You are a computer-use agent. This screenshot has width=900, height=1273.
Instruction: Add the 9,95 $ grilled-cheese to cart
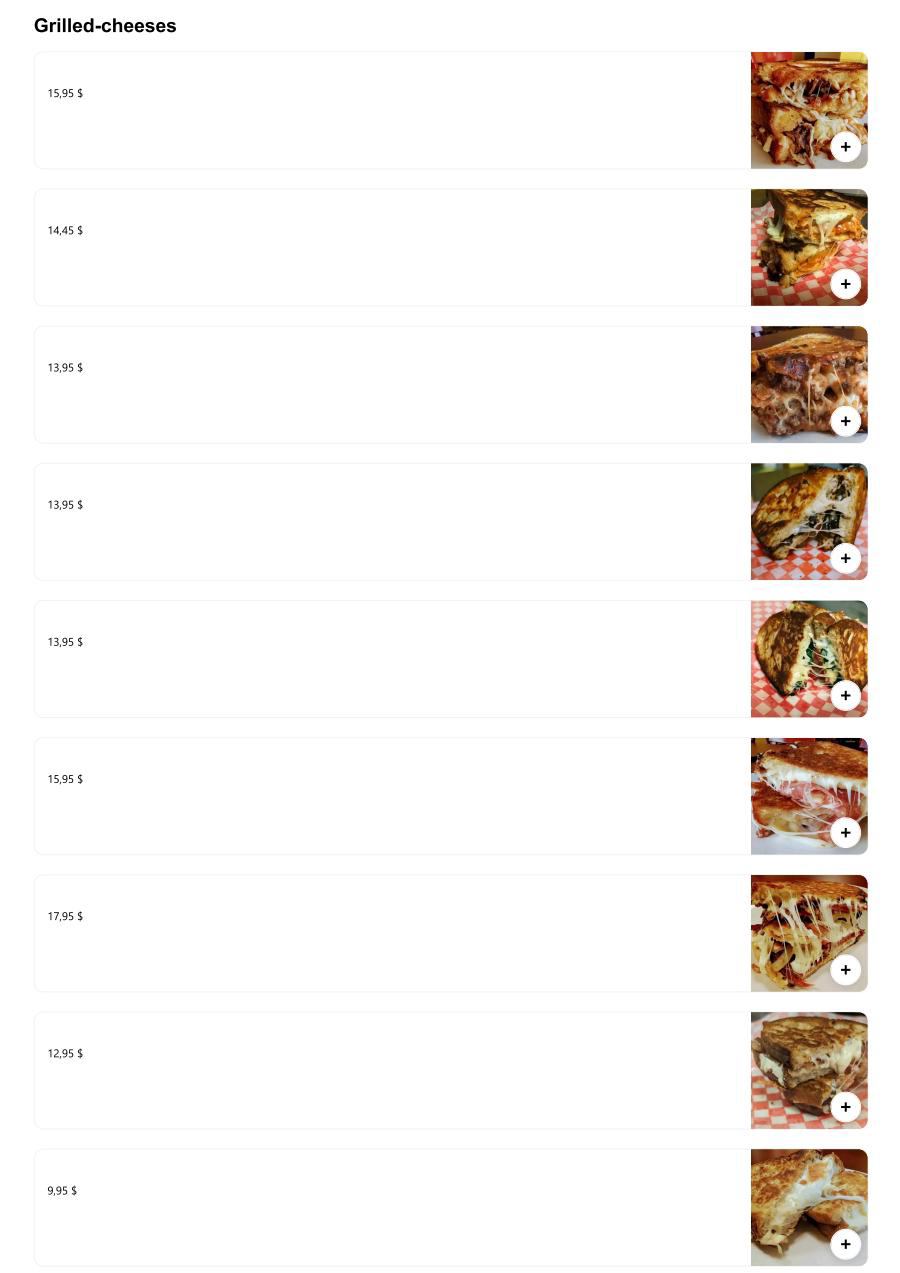tap(845, 1243)
